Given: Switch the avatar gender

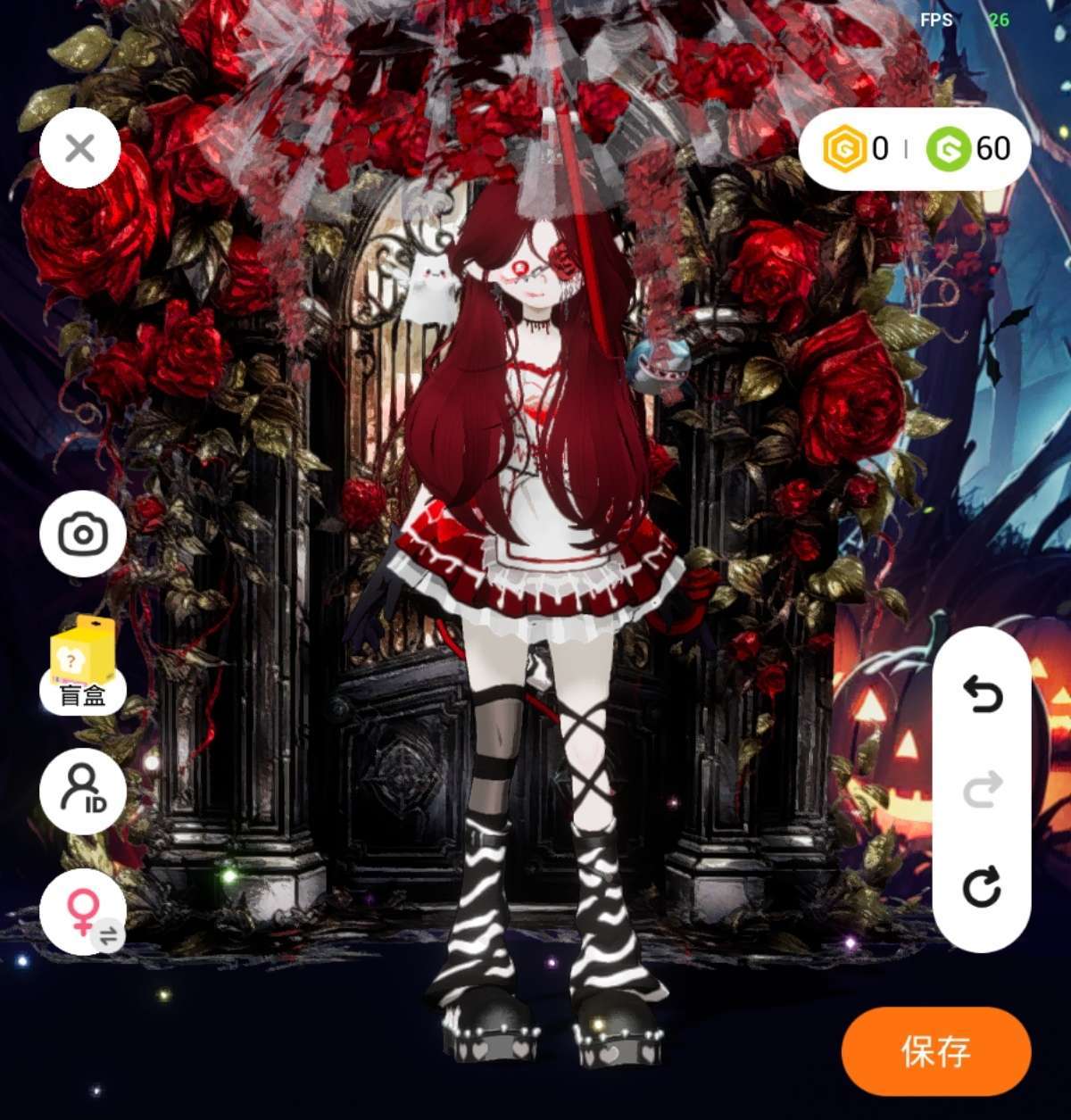Looking at the screenshot, I should click(83, 912).
